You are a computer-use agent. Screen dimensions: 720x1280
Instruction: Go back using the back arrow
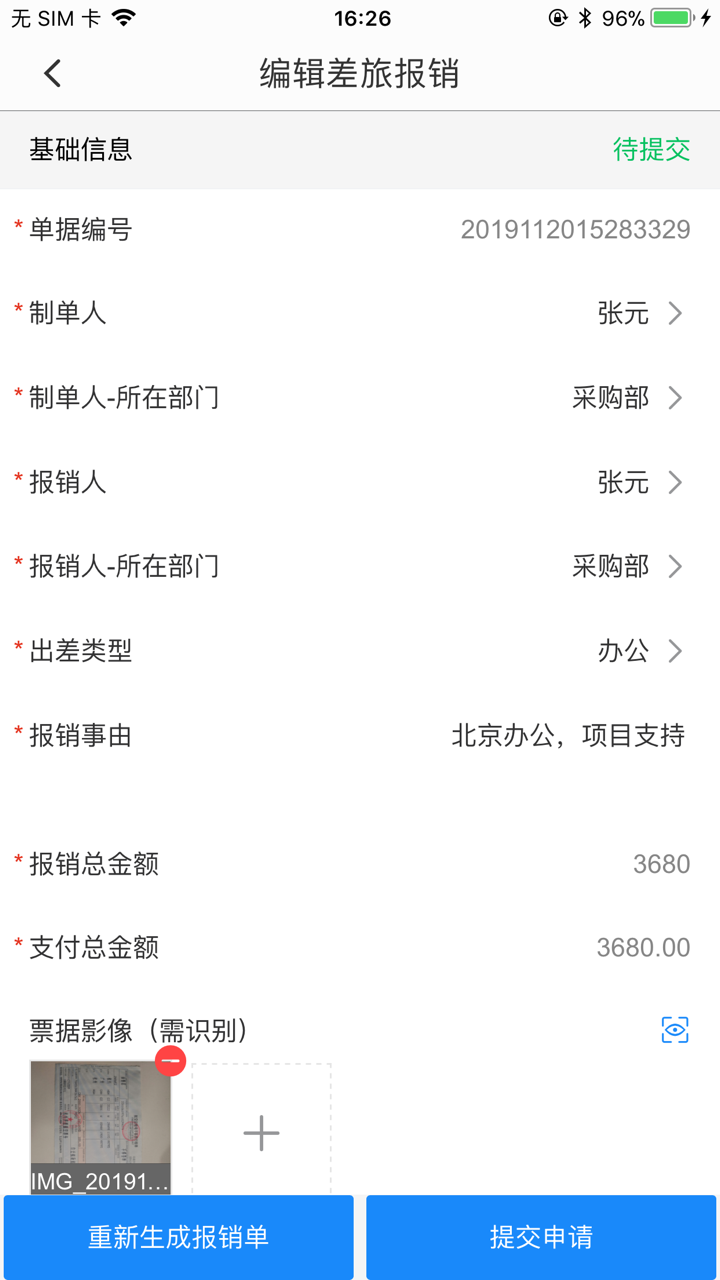52,73
